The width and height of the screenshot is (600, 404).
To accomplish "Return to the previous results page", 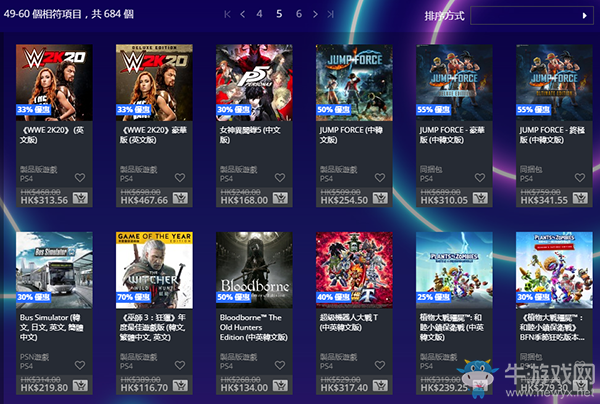I will coord(243,14).
